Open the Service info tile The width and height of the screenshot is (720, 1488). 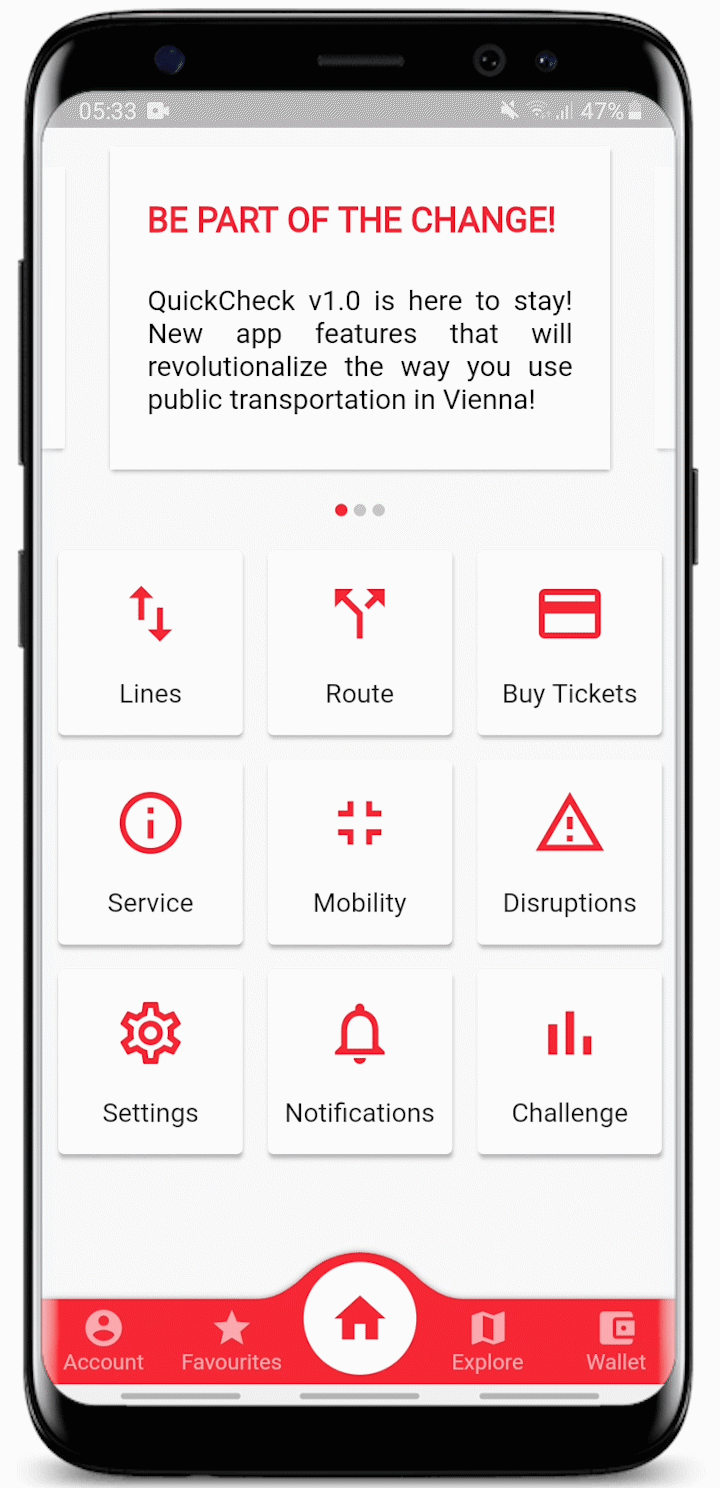150,852
